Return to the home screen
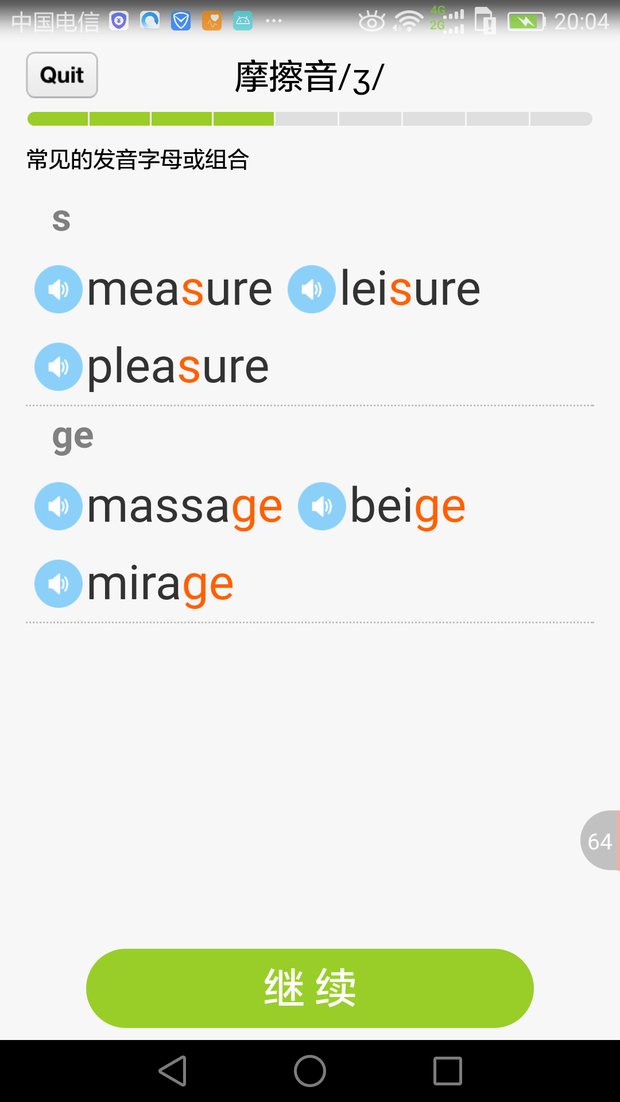Viewport: 620px width, 1102px height. [310, 1071]
